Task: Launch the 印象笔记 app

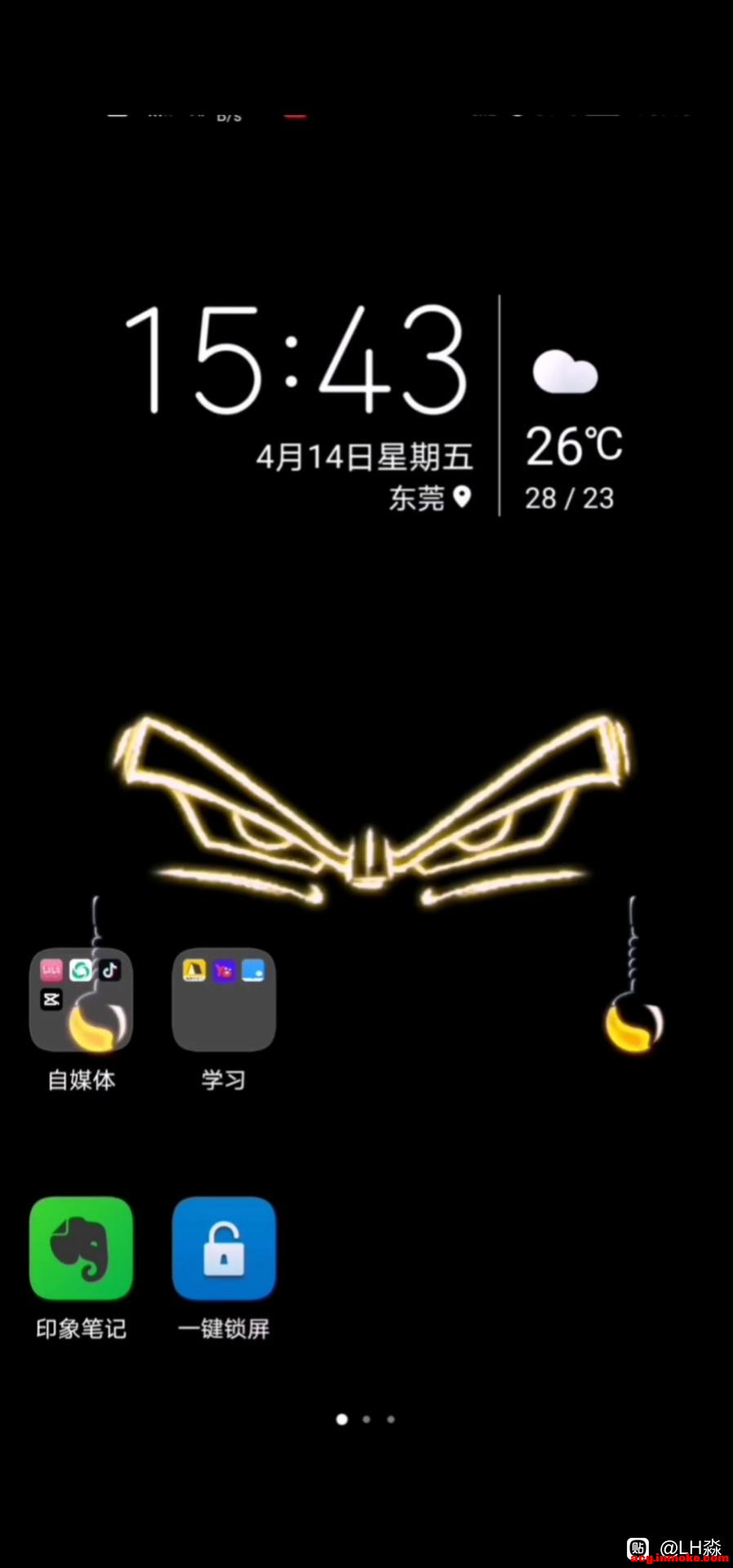Action: point(81,1248)
